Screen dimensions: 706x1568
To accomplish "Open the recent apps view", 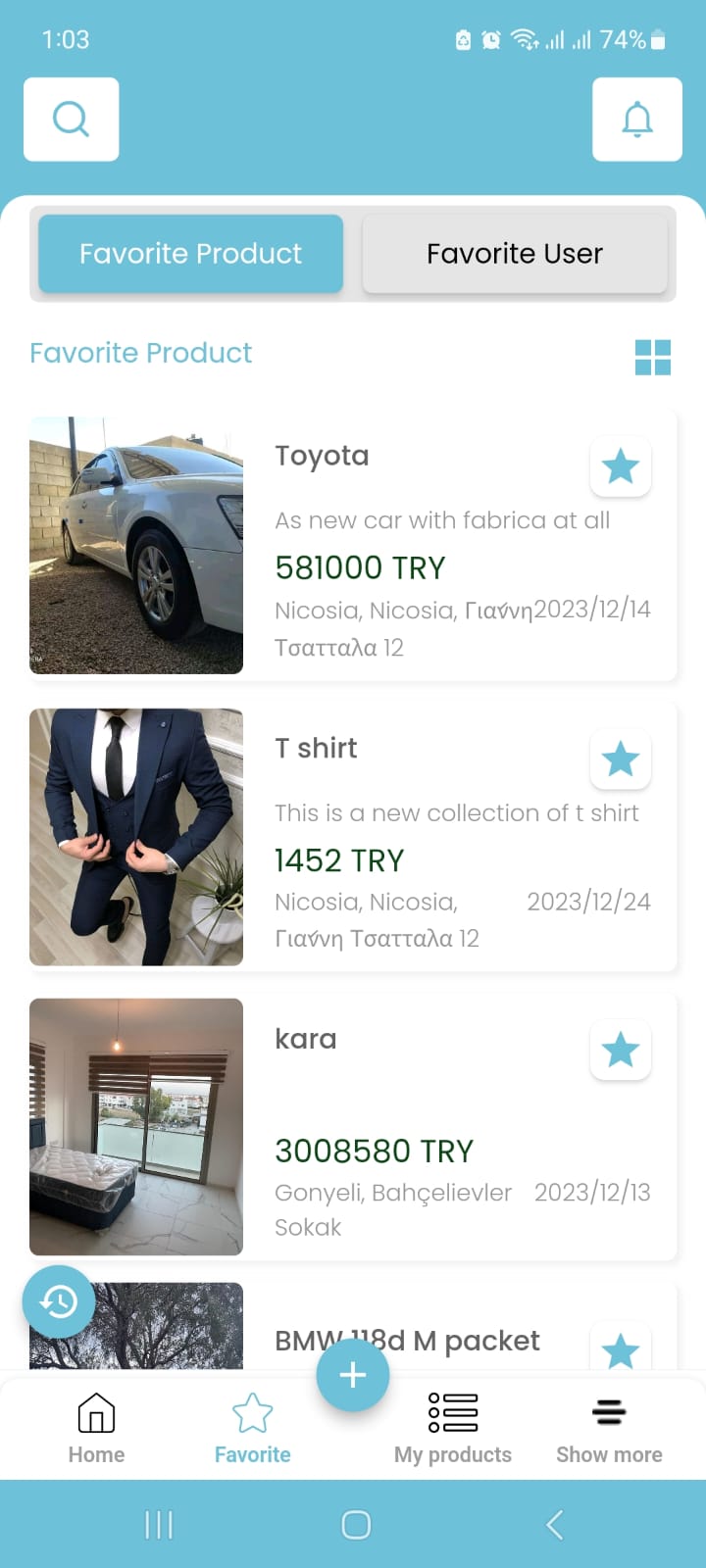I will (x=159, y=1525).
